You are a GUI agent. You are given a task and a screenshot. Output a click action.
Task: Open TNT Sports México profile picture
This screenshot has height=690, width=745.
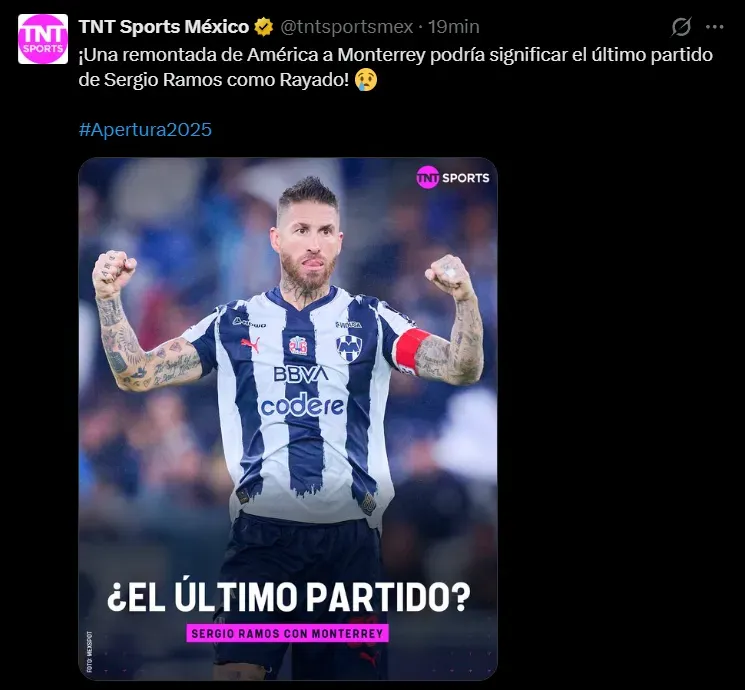[43, 39]
